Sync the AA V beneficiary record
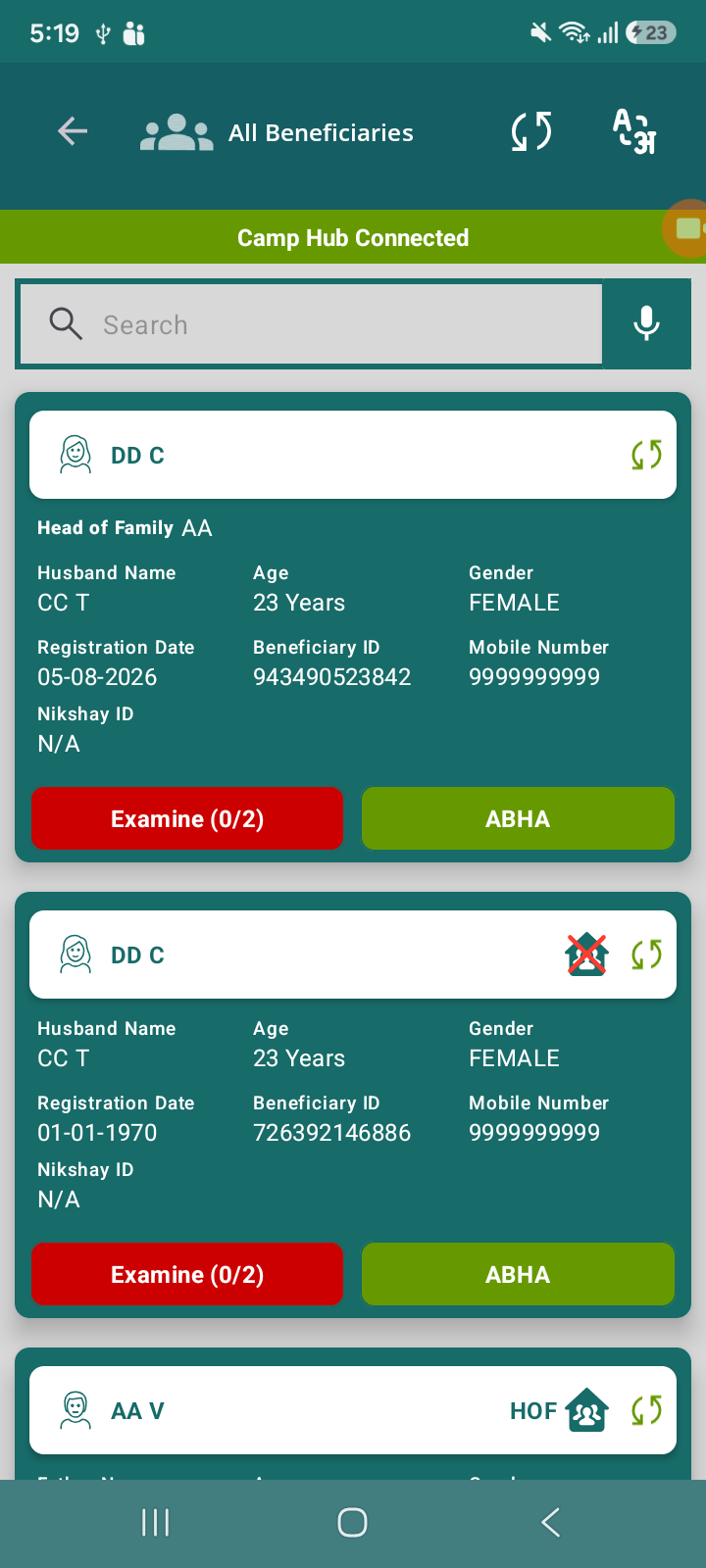The height and width of the screenshot is (1568, 706). 646,1410
